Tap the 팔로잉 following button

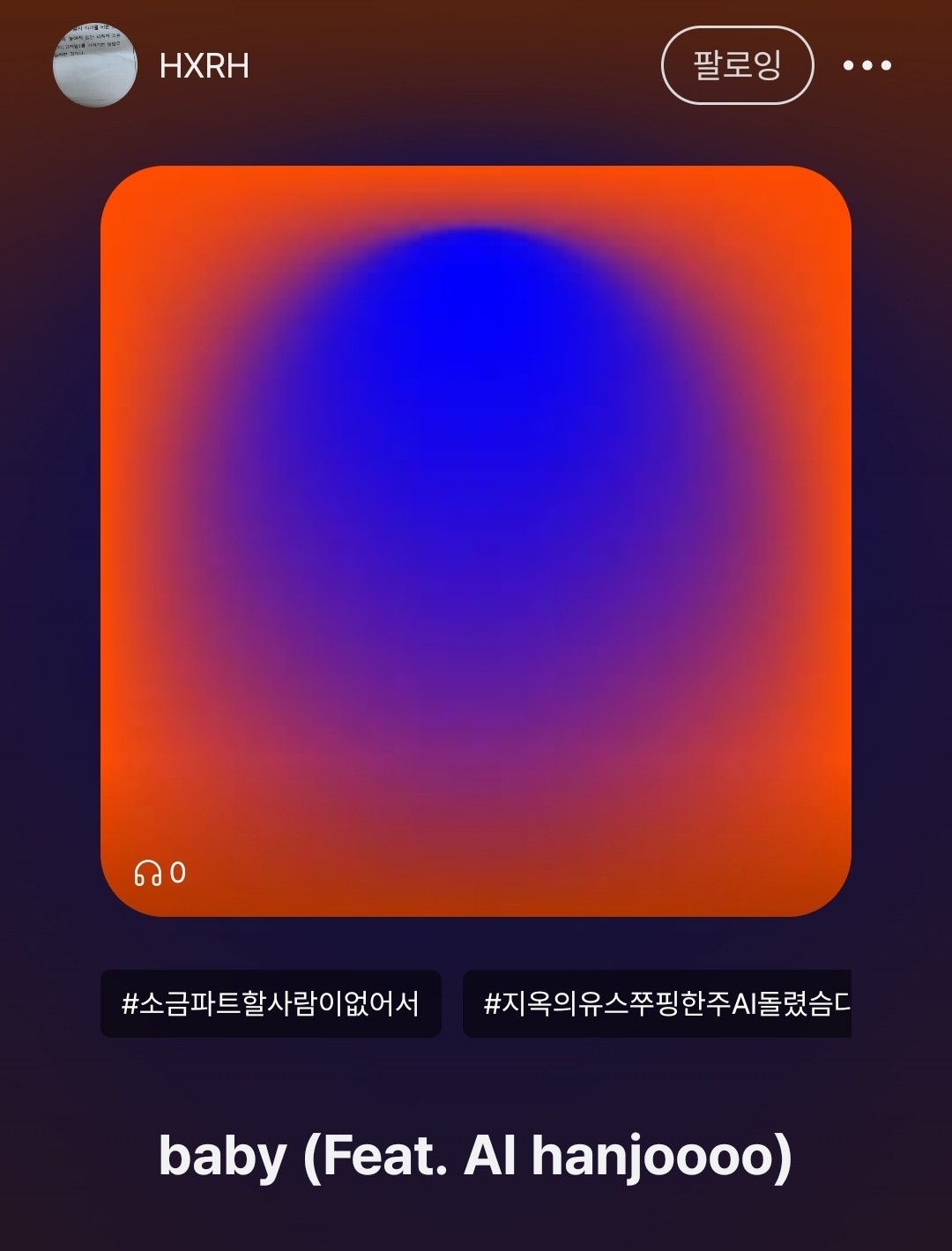(737, 65)
